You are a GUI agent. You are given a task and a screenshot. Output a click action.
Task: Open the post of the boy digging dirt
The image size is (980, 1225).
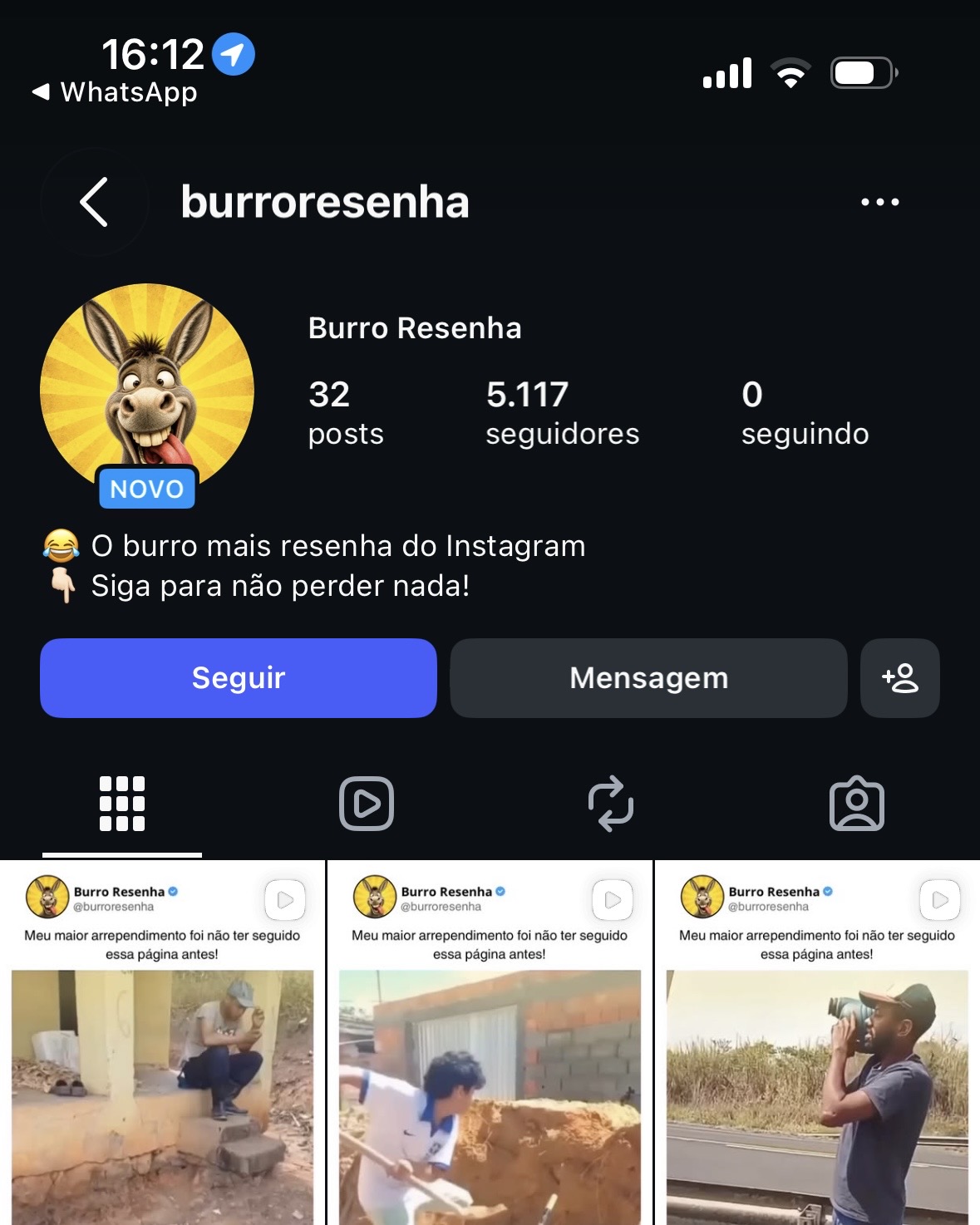[490, 1043]
